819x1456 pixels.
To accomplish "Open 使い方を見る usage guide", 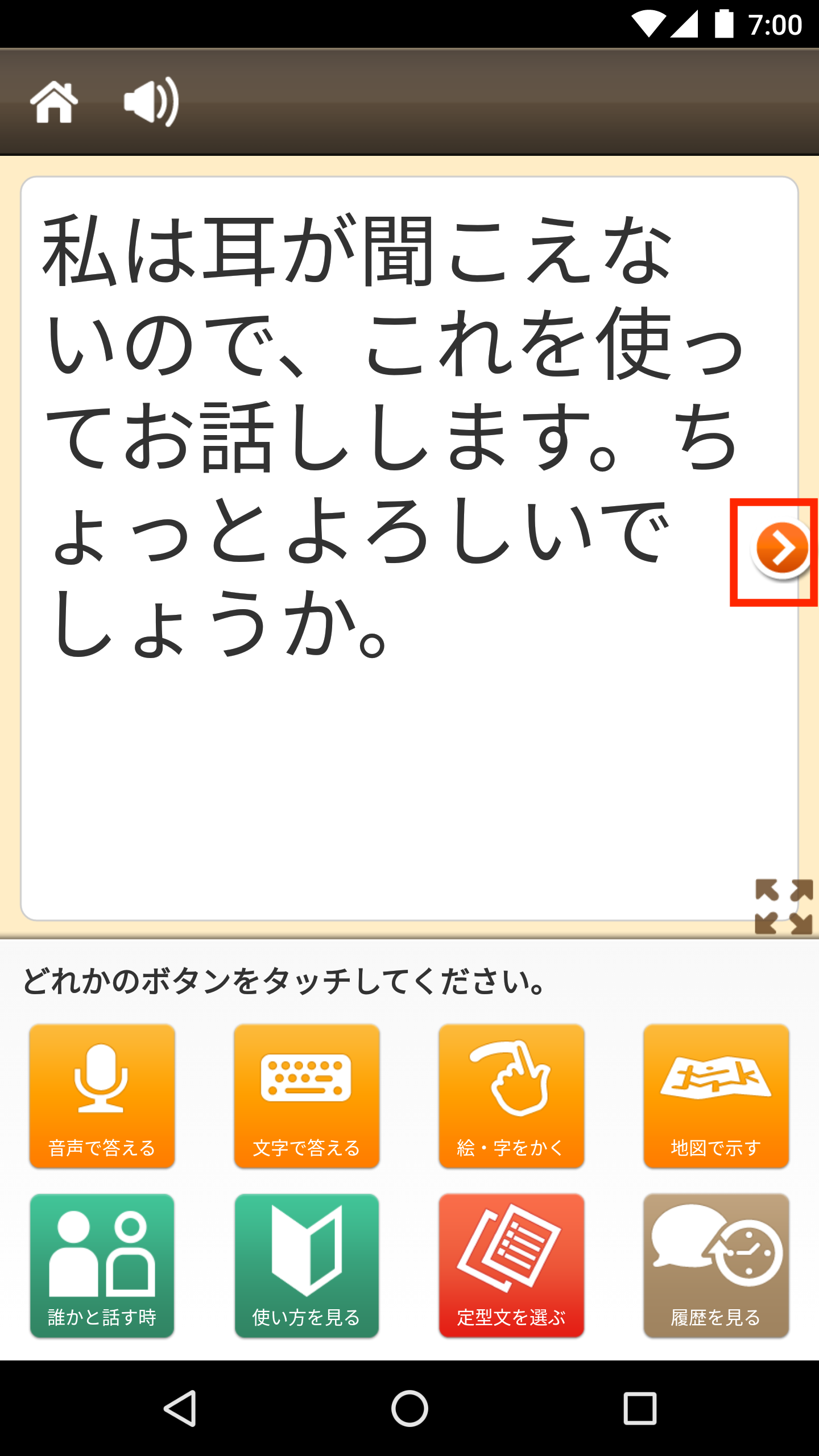I will (307, 1265).
